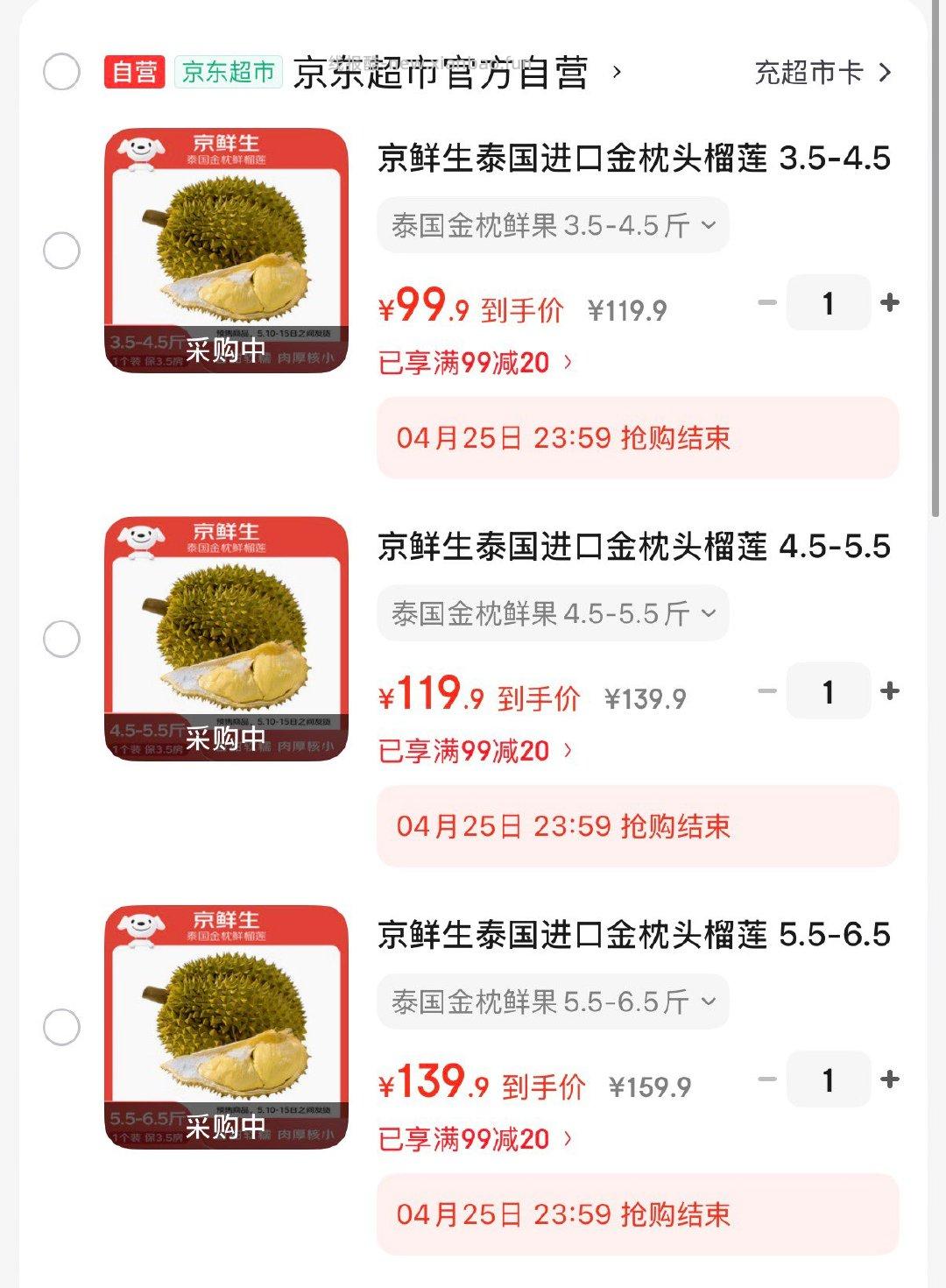
Task: View the 满99减20 promotion on first item
Action: point(473,363)
